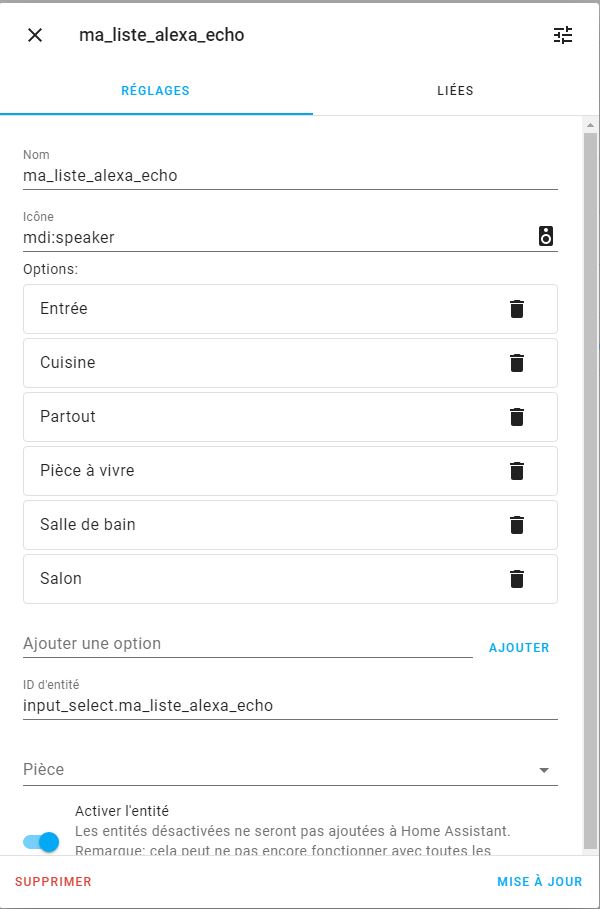The width and height of the screenshot is (600, 909).
Task: Delete the Pièce à vivre option
Action: click(x=516, y=471)
